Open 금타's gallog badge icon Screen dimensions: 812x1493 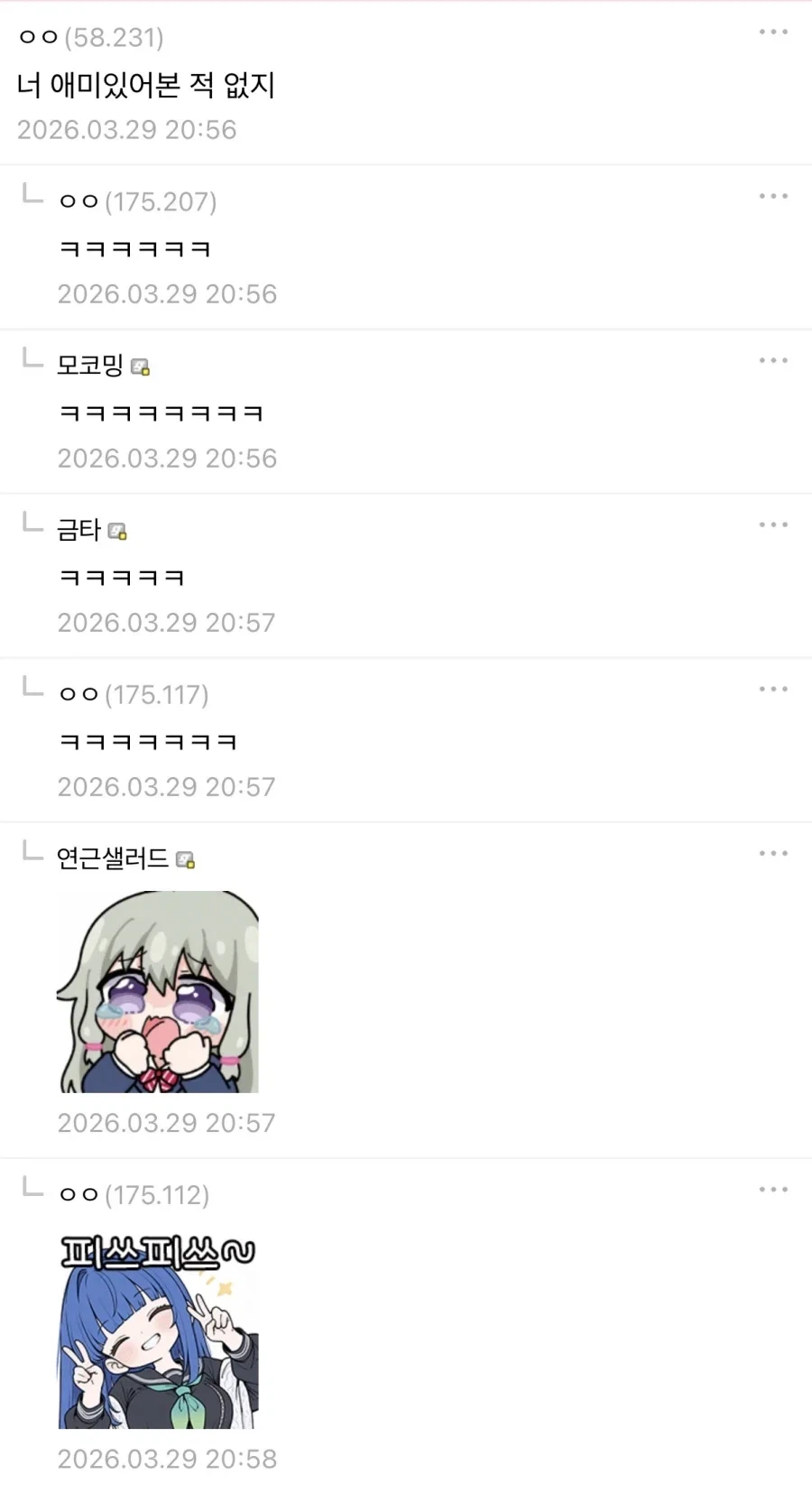[x=118, y=531]
